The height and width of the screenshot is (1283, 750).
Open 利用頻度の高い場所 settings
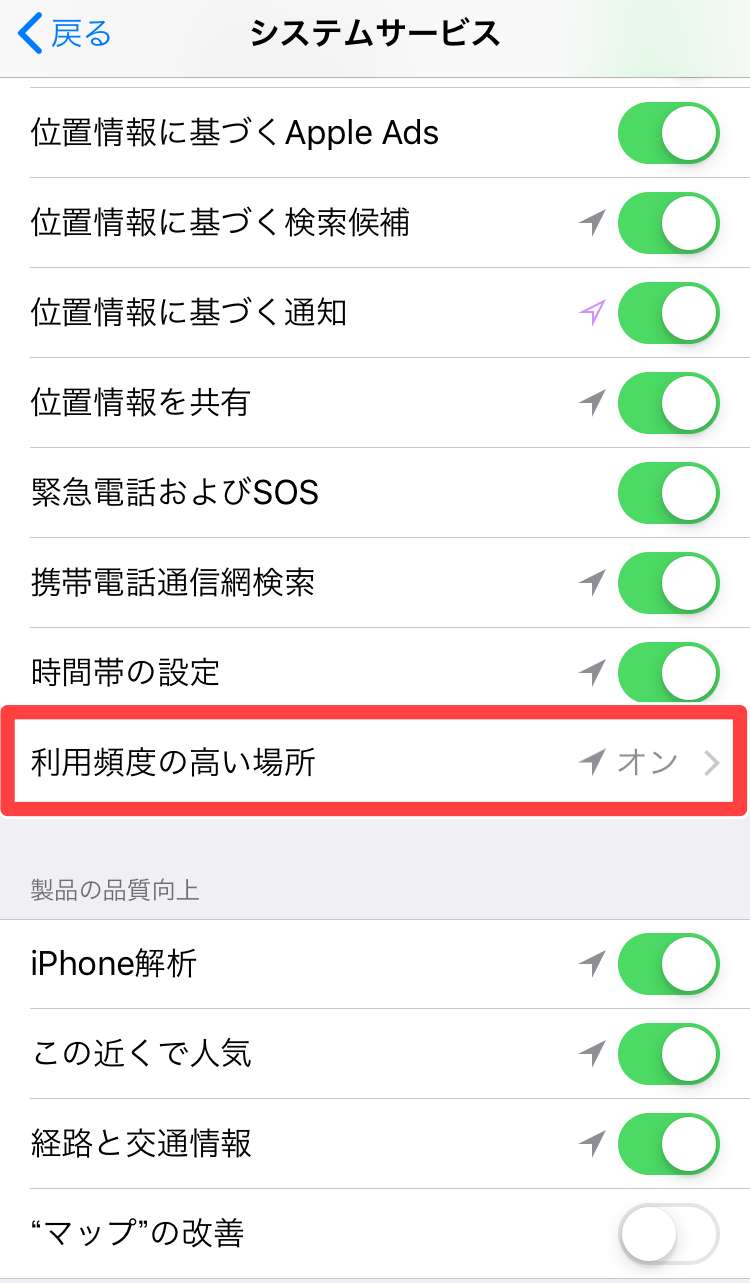[375, 762]
